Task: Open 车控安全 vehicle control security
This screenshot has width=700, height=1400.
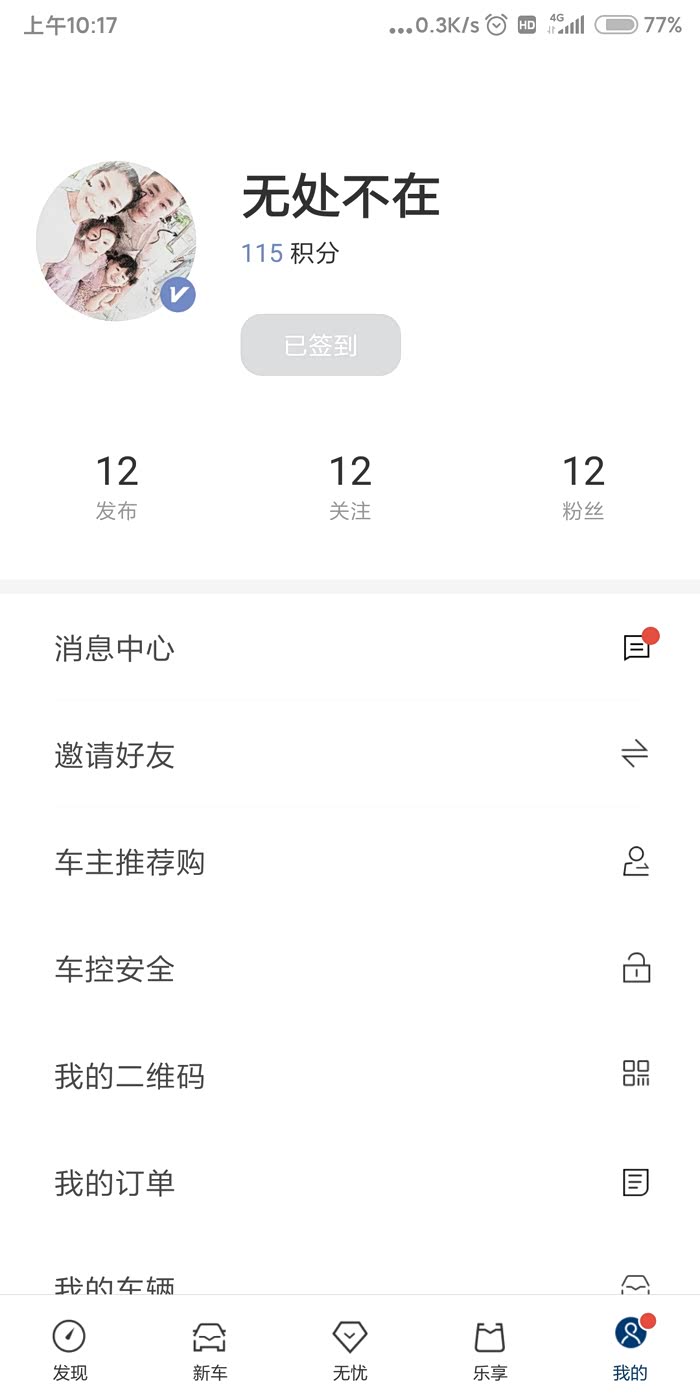Action: coord(350,969)
